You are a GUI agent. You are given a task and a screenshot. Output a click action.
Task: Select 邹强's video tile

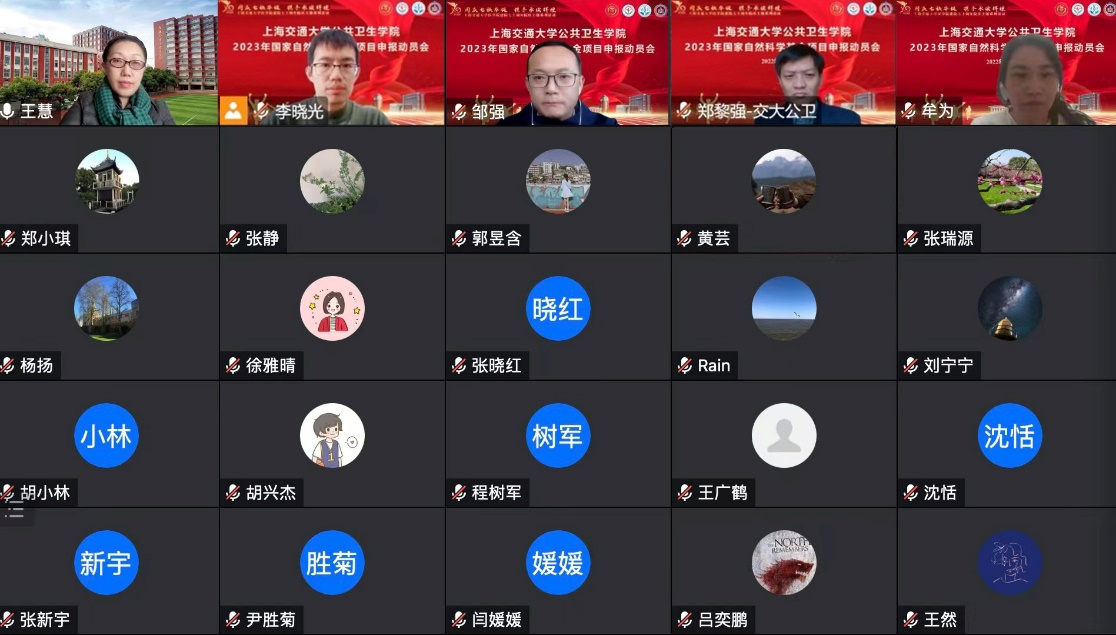click(x=557, y=62)
